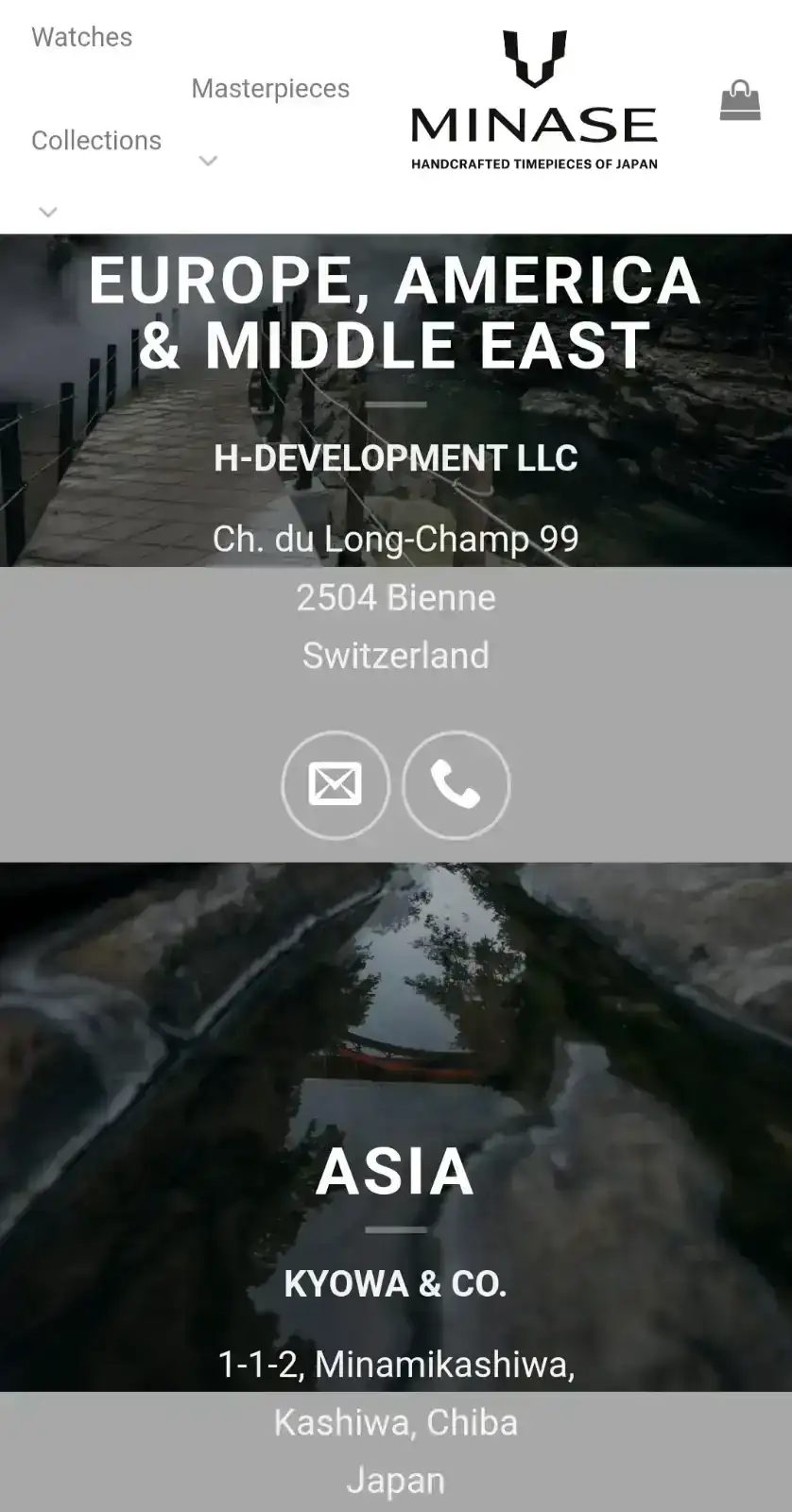Expand the Collections dropdown
The width and height of the screenshot is (792, 1512).
[x=48, y=212]
